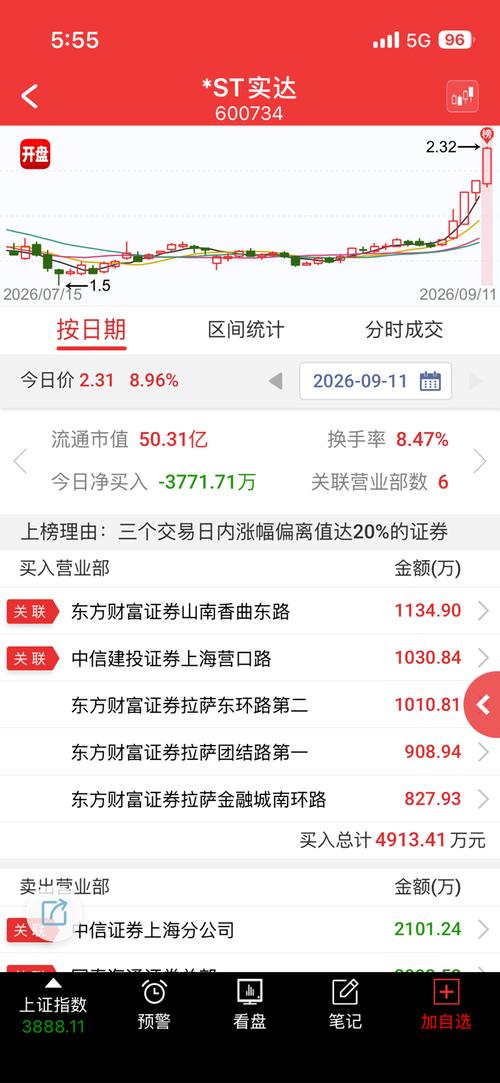
Task: Tap the 开盘 badge on the chart
Action: (x=35, y=155)
